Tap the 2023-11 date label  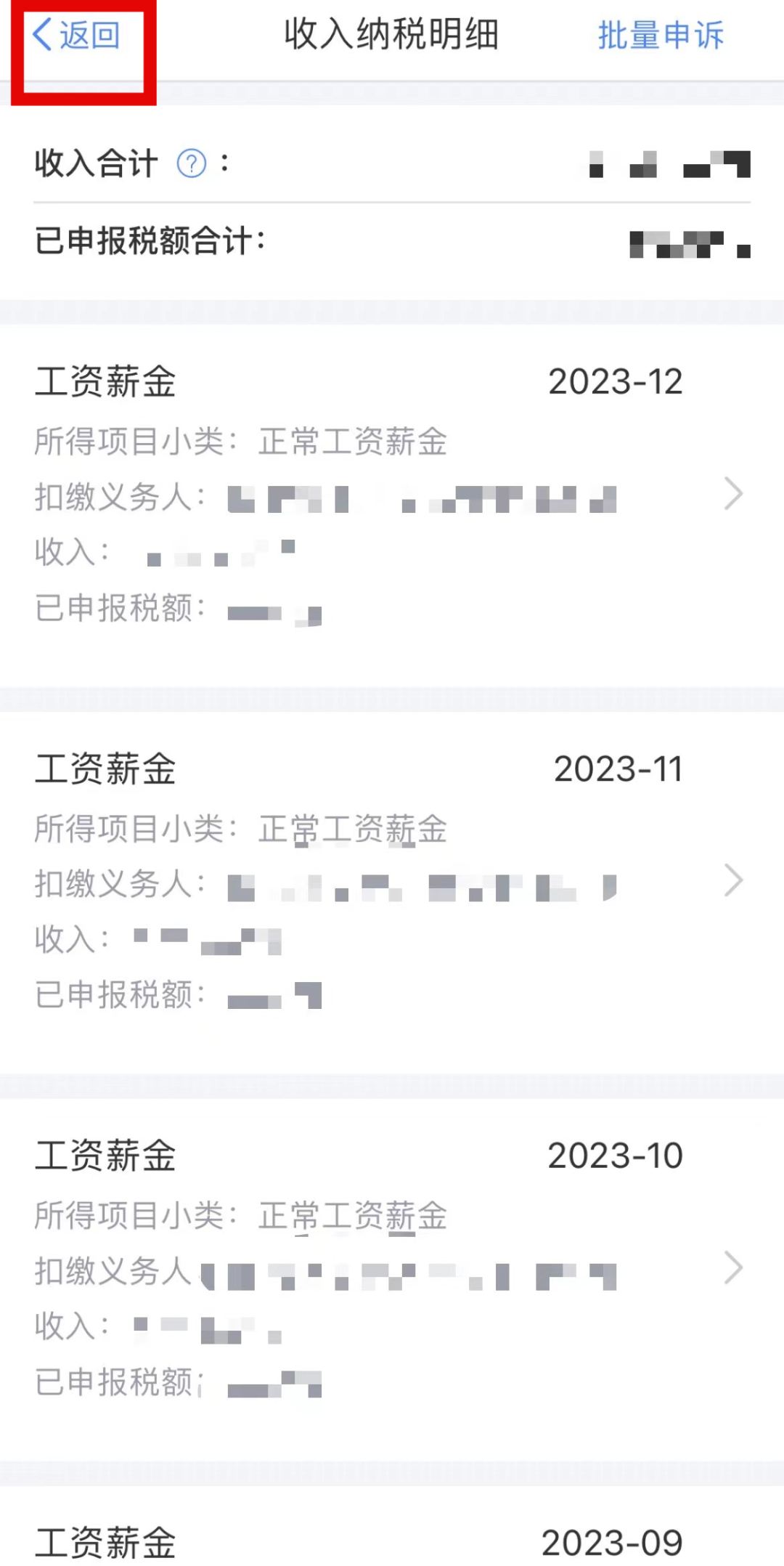tap(618, 770)
